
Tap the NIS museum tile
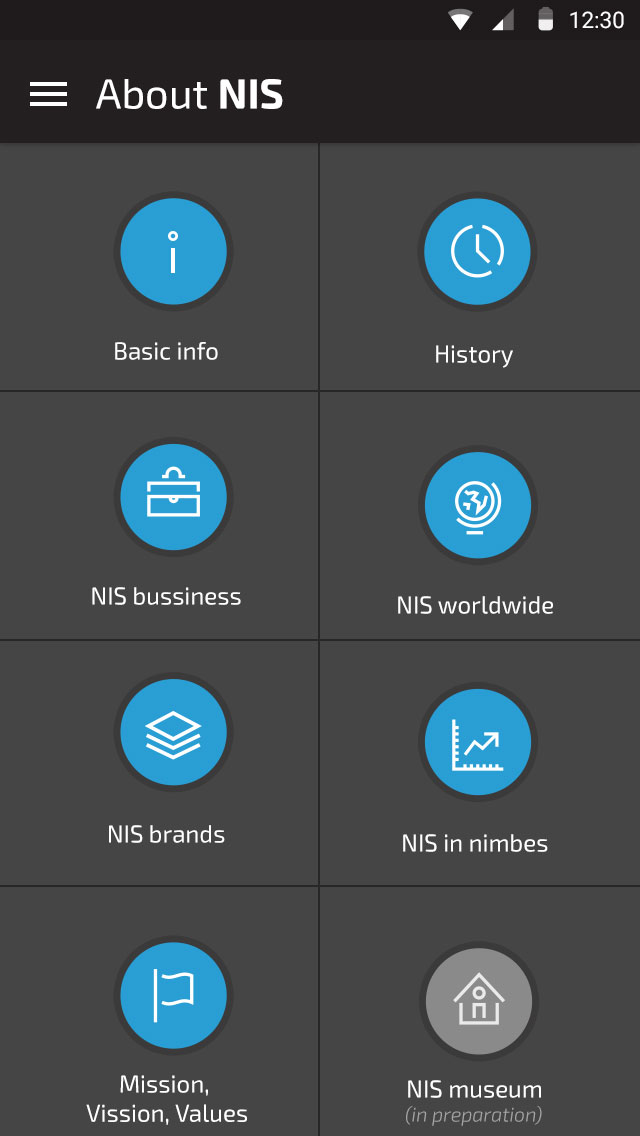pos(480,1011)
